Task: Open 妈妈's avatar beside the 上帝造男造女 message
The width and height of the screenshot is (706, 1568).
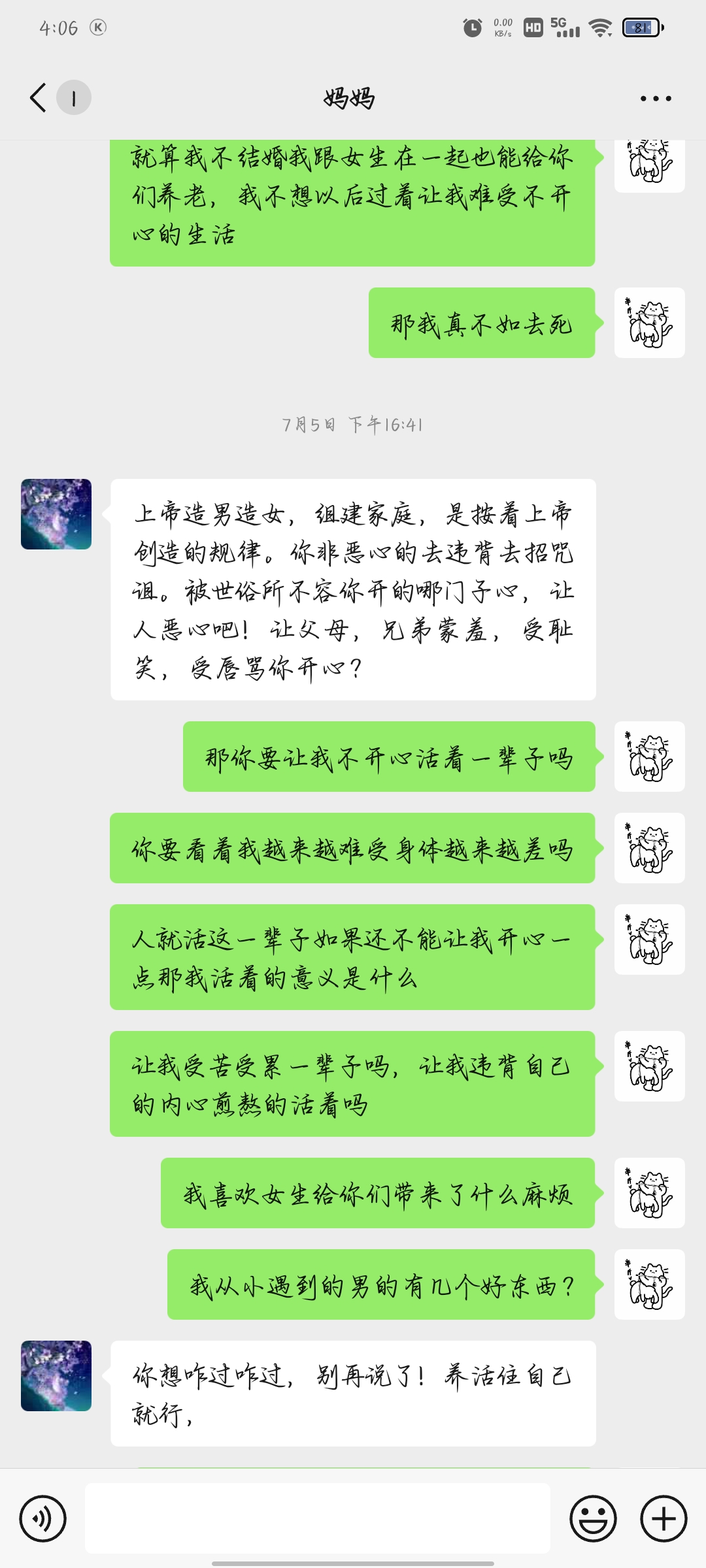Action: click(x=56, y=514)
